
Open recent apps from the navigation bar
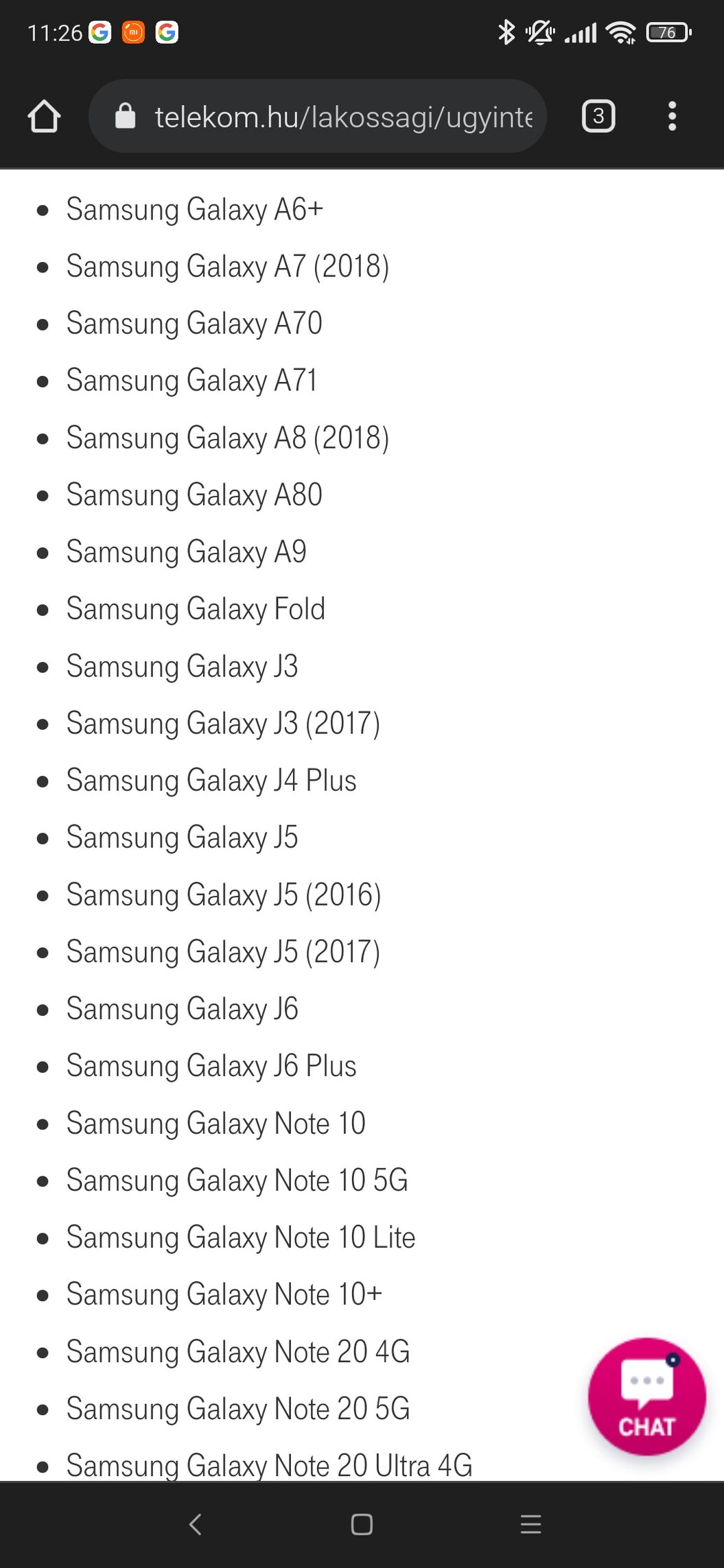[530, 1524]
